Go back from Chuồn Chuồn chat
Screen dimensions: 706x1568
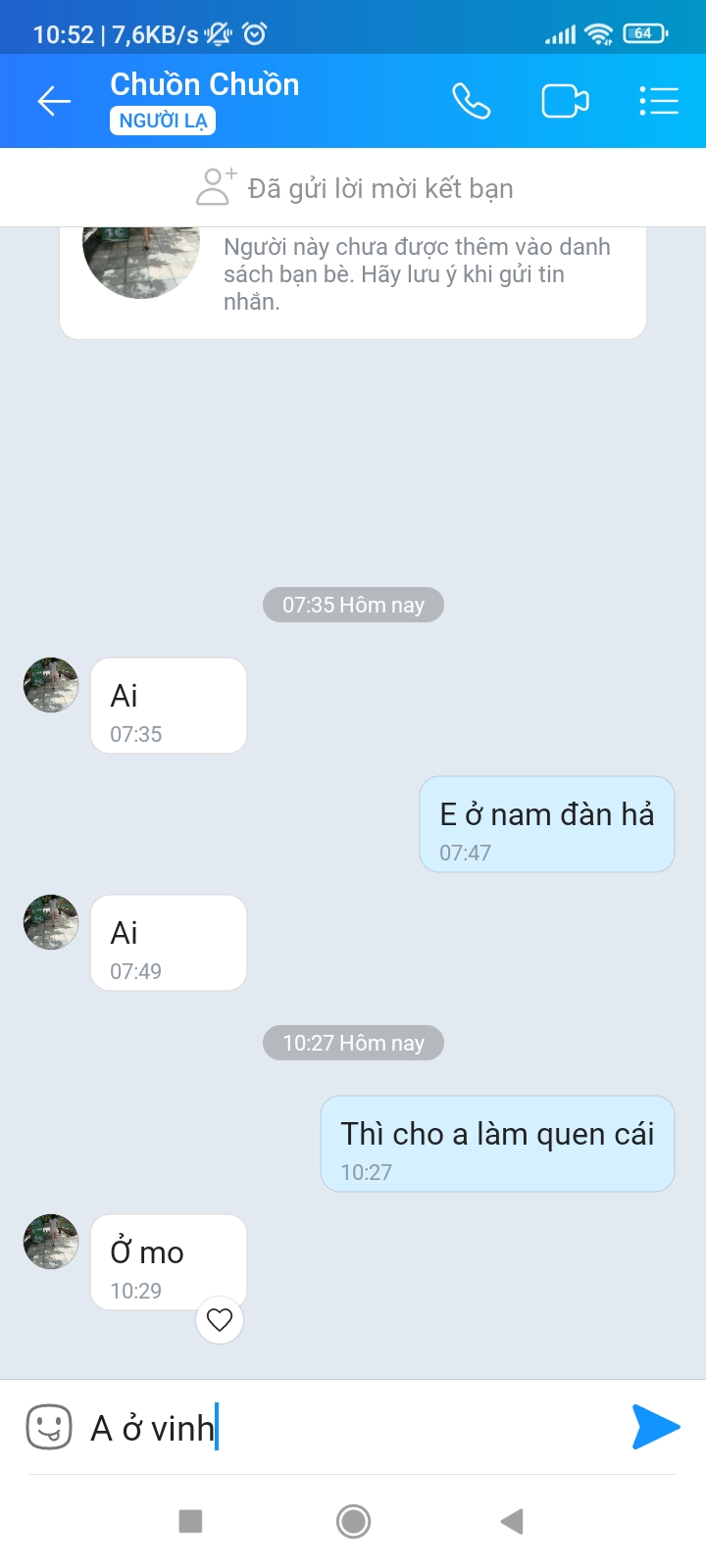[55, 101]
